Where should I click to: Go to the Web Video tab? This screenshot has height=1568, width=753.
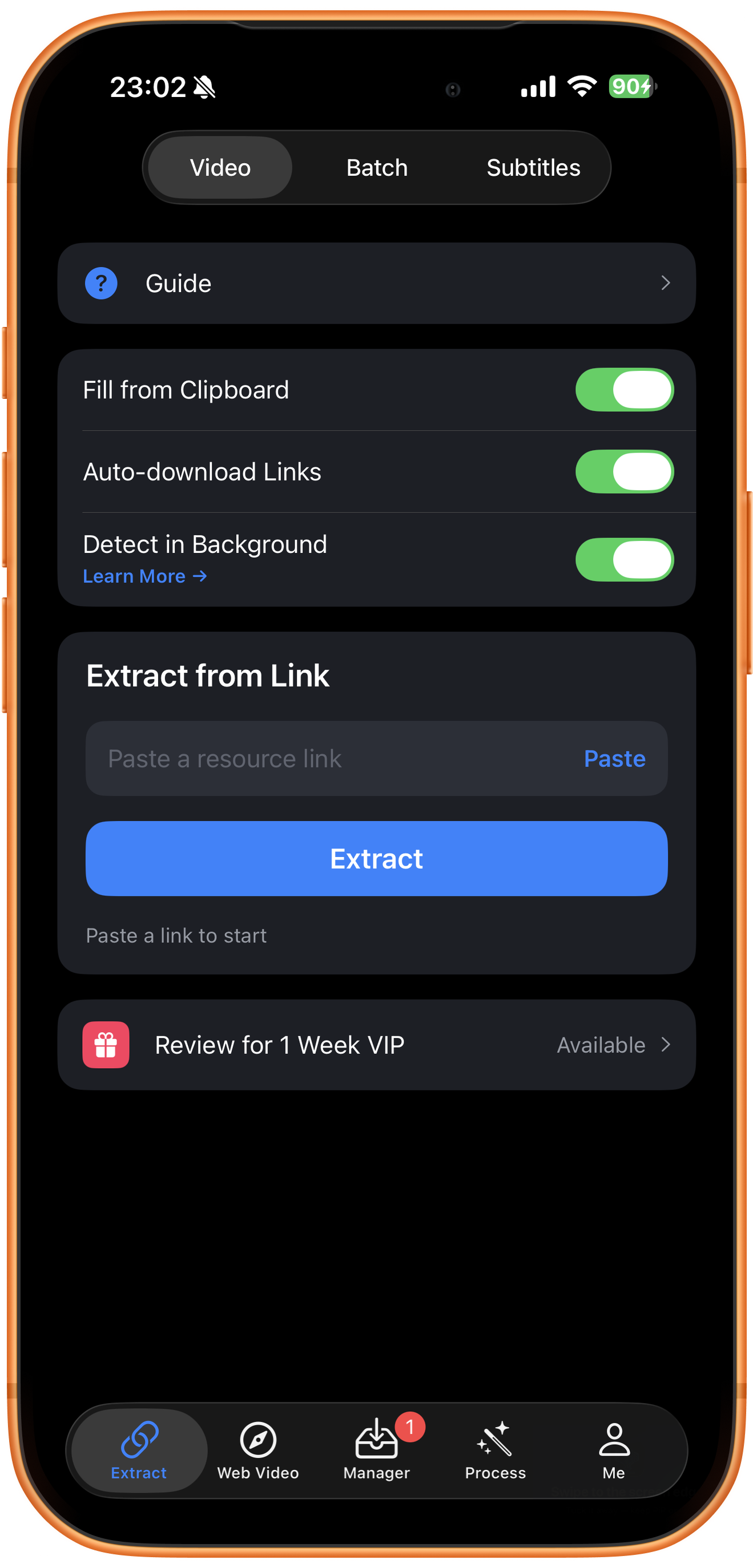coord(257,1450)
